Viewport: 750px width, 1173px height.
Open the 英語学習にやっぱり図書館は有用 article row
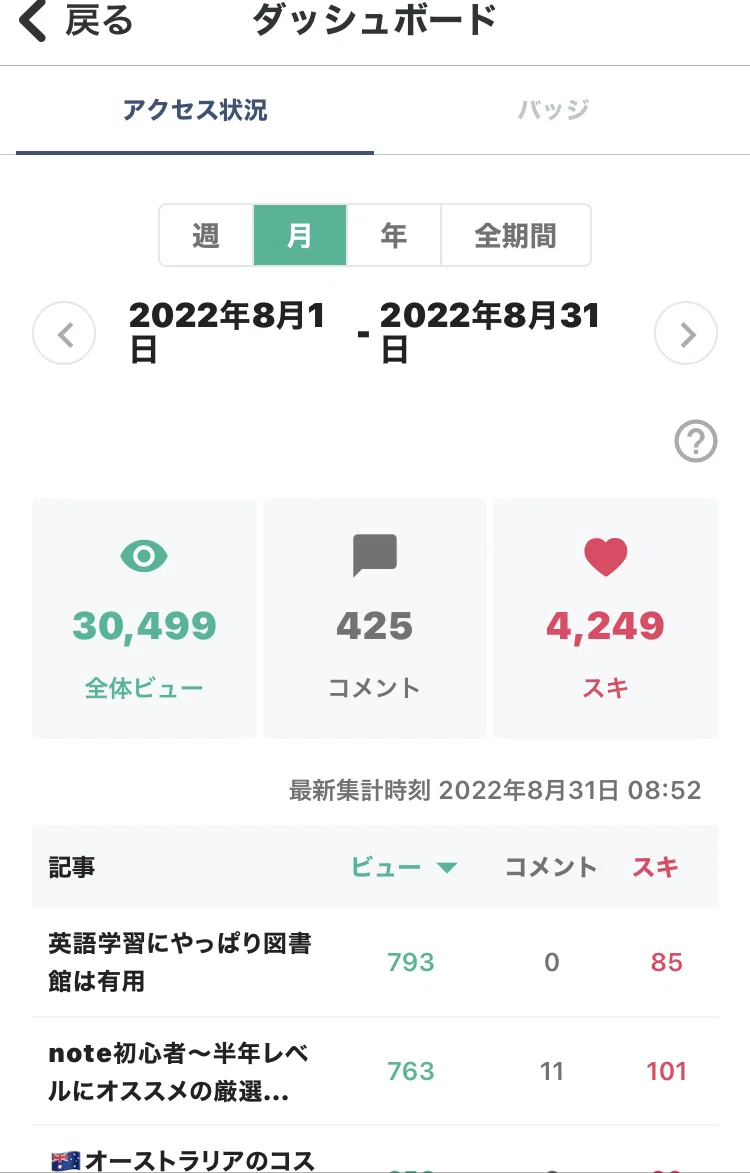click(375, 962)
